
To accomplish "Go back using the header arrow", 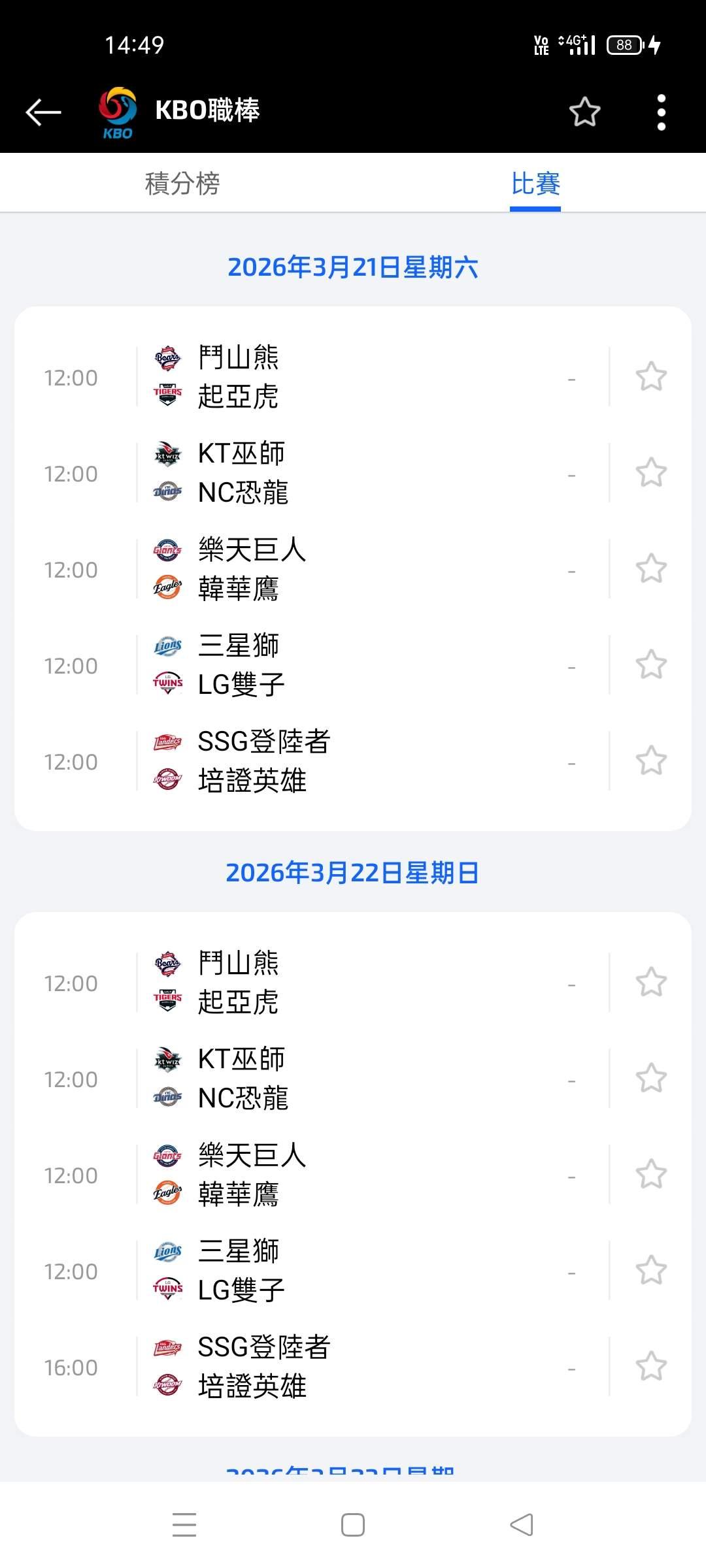I will pos(43,112).
